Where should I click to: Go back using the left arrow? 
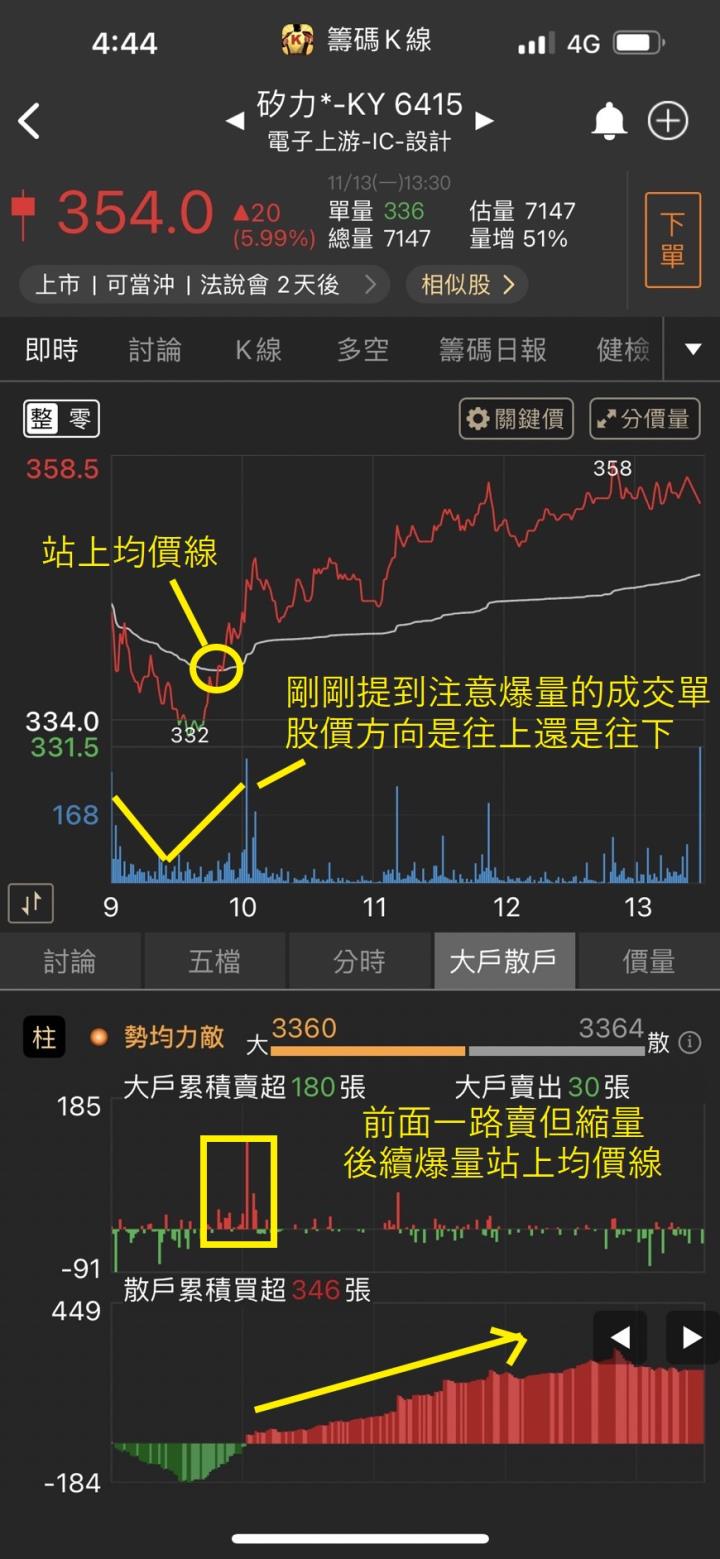point(30,120)
